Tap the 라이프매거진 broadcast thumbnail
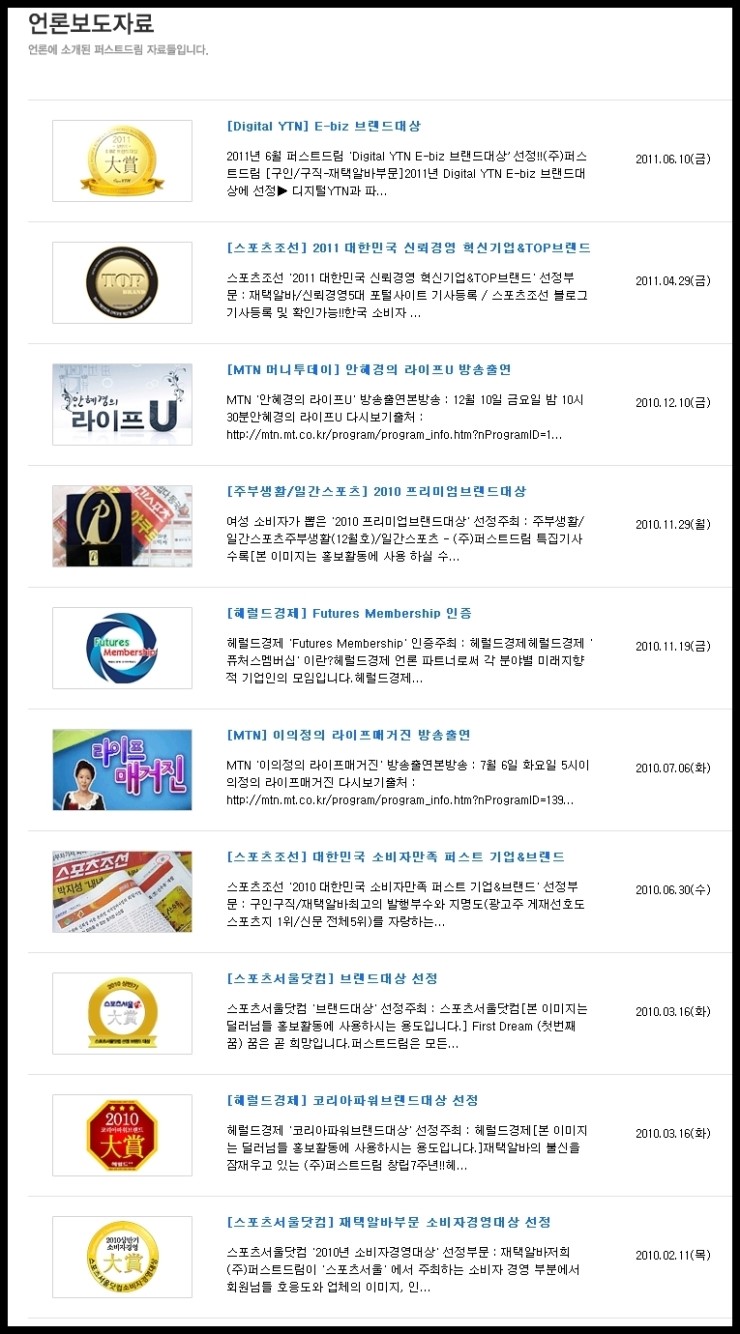This screenshot has width=740, height=1334. [122, 770]
